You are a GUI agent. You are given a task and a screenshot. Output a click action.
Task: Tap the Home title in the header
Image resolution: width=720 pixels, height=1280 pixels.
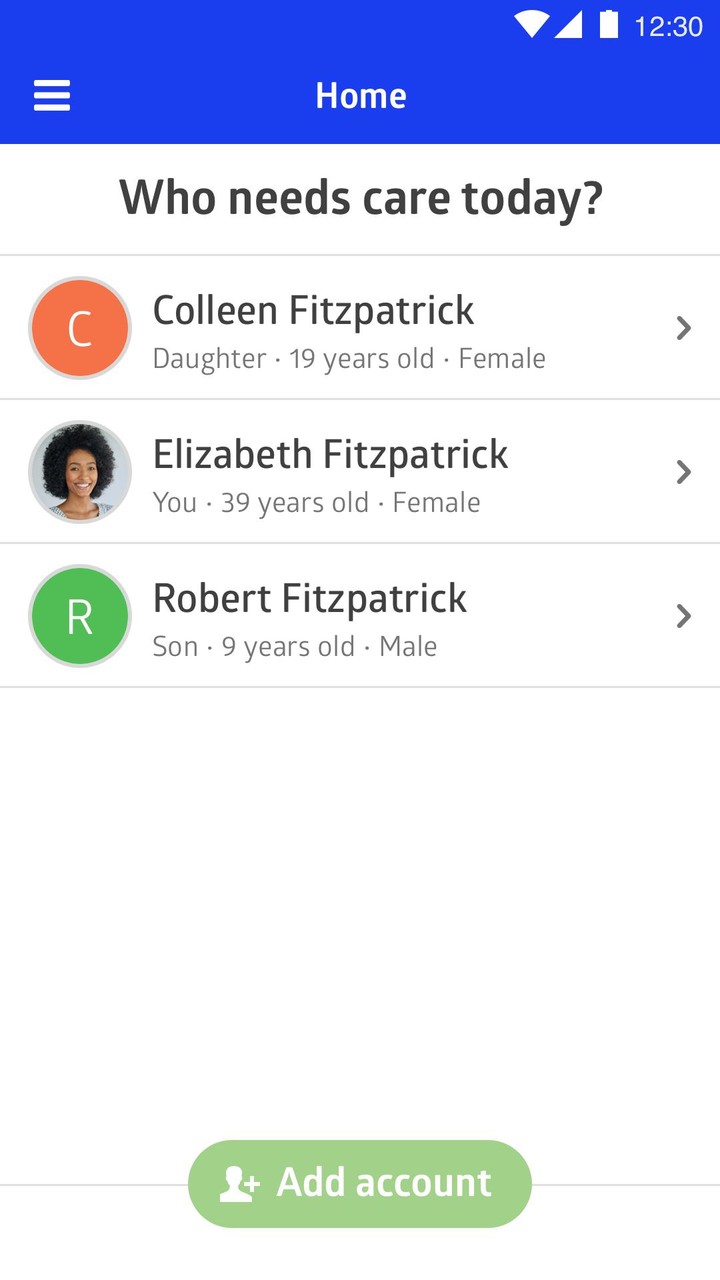click(x=360, y=95)
